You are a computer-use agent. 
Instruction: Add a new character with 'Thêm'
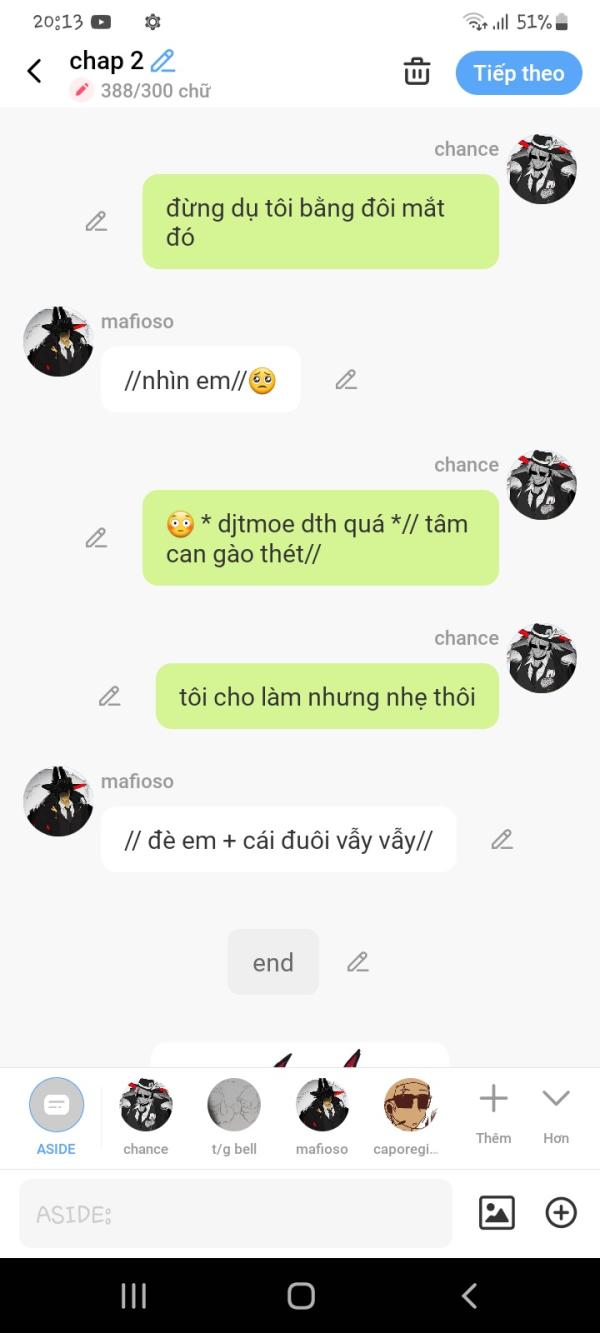[x=493, y=1112]
